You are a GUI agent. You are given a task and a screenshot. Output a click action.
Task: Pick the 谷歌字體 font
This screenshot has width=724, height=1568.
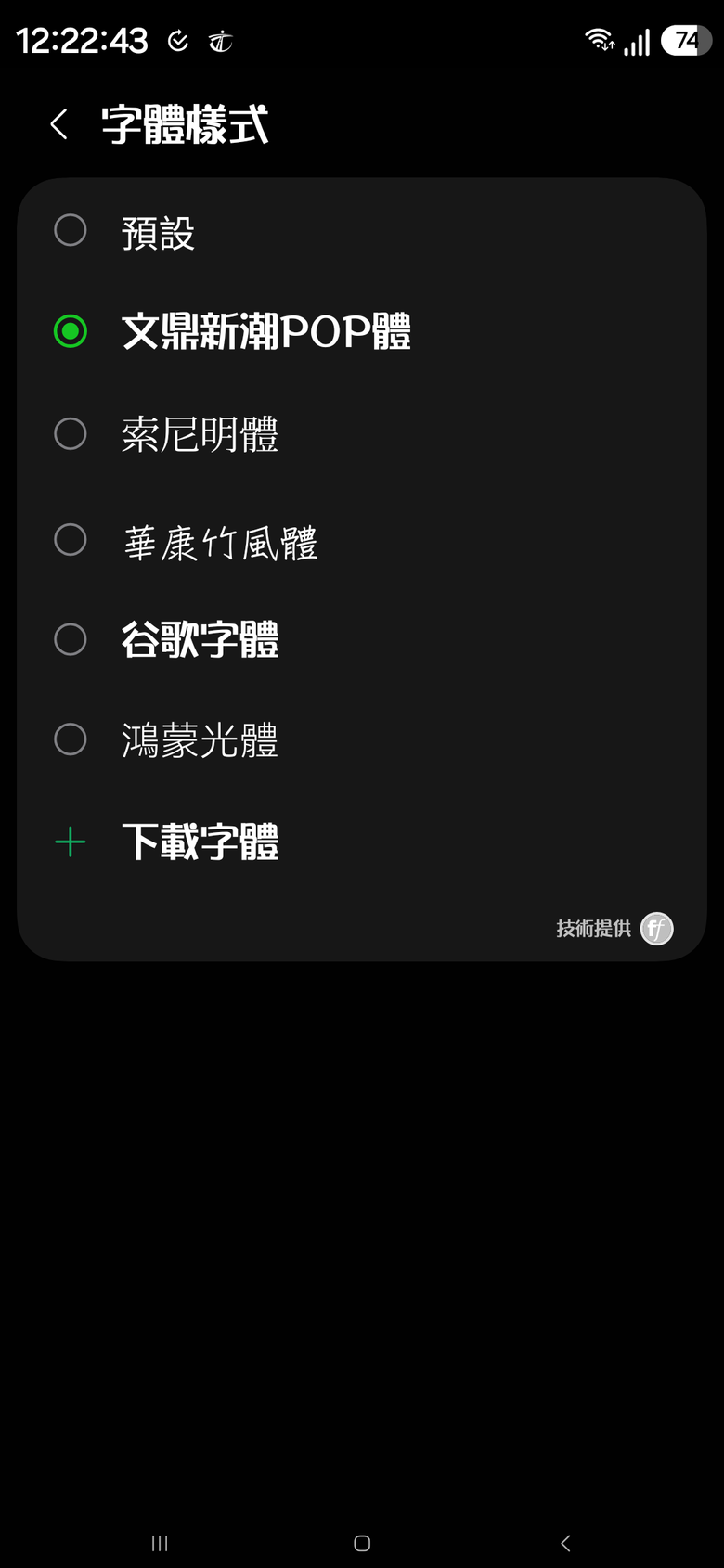click(71, 639)
